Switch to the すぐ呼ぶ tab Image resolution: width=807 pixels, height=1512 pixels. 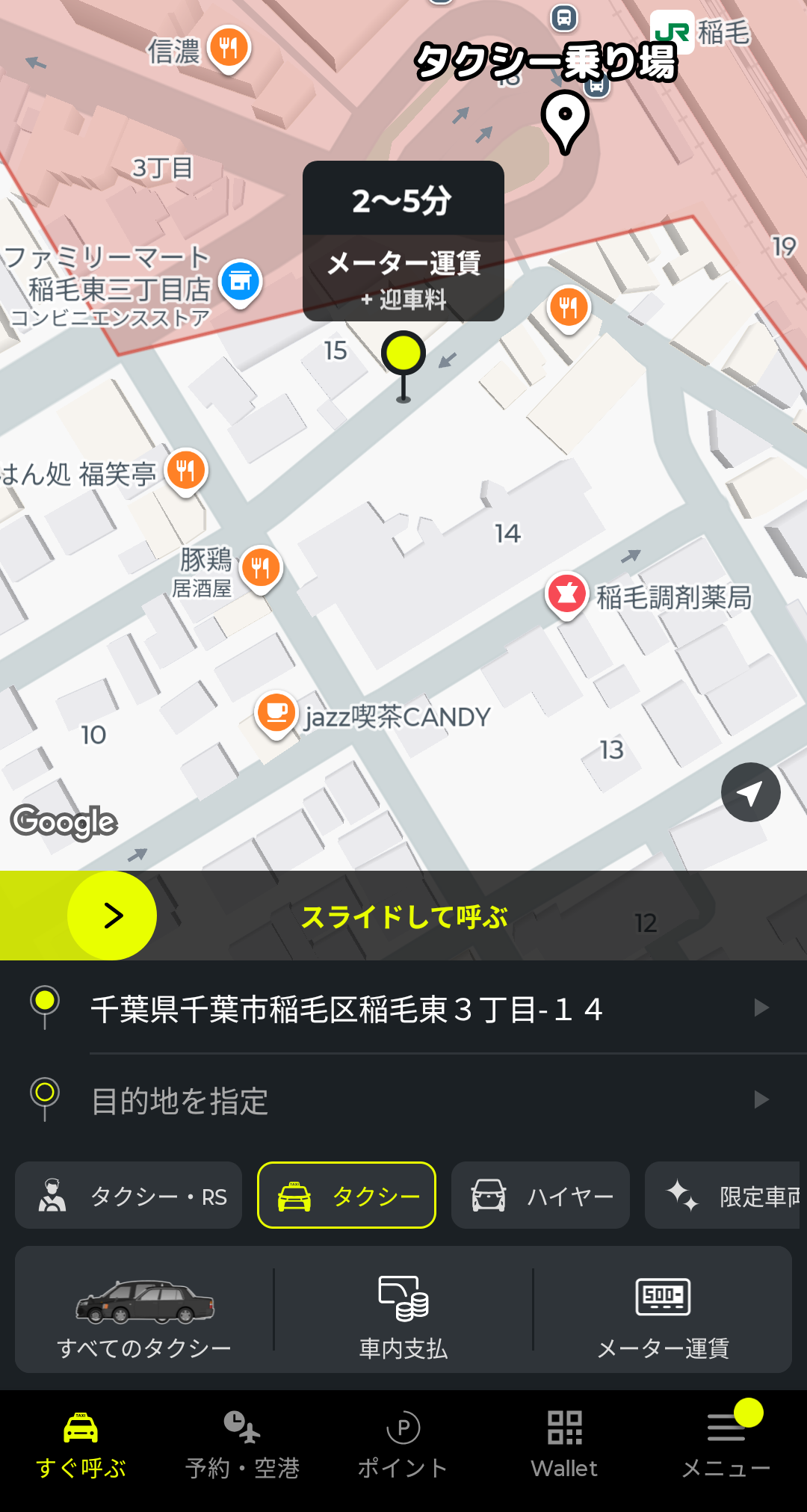point(81,1446)
